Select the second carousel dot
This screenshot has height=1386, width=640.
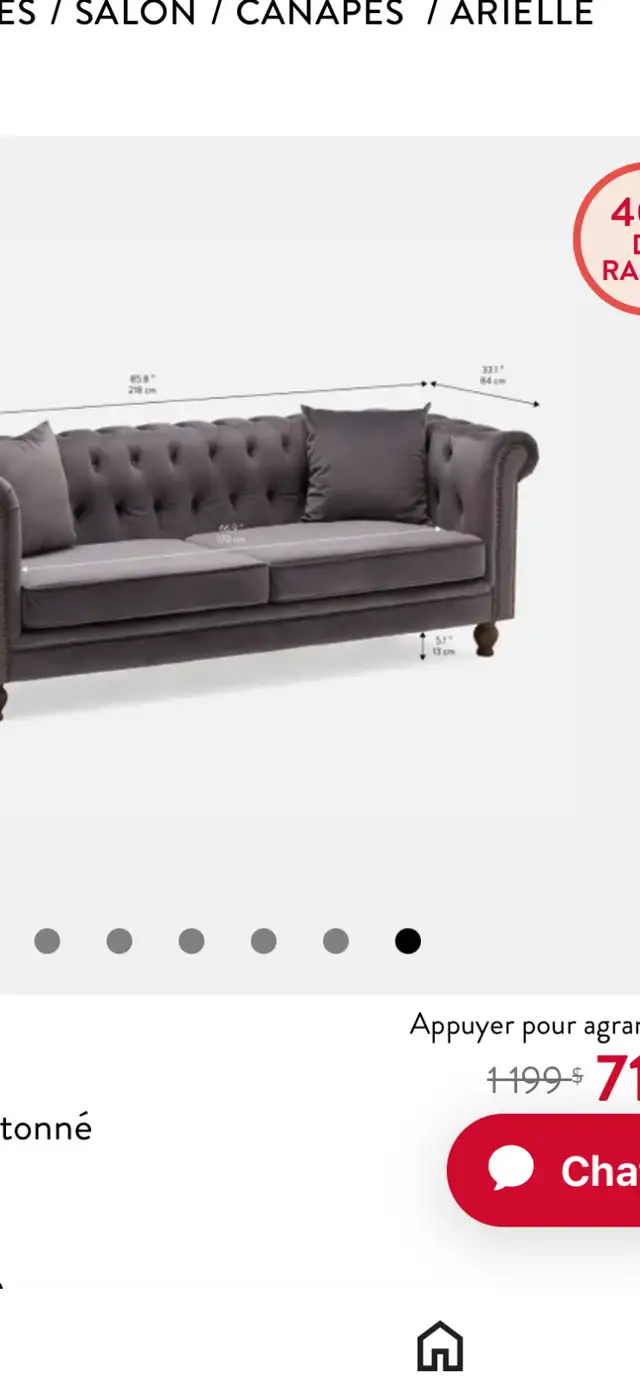(x=119, y=941)
